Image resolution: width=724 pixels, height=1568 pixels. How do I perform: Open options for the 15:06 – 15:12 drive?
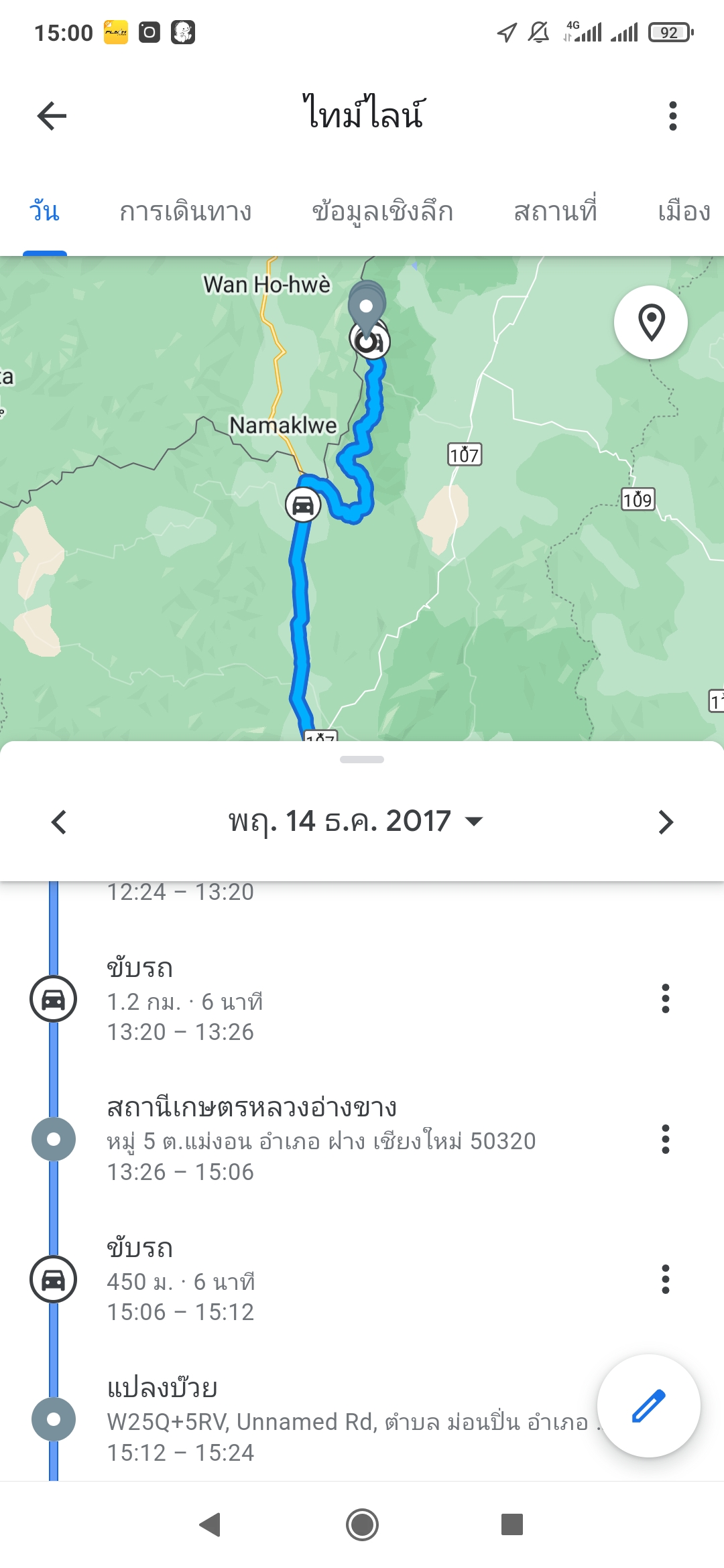point(665,1279)
